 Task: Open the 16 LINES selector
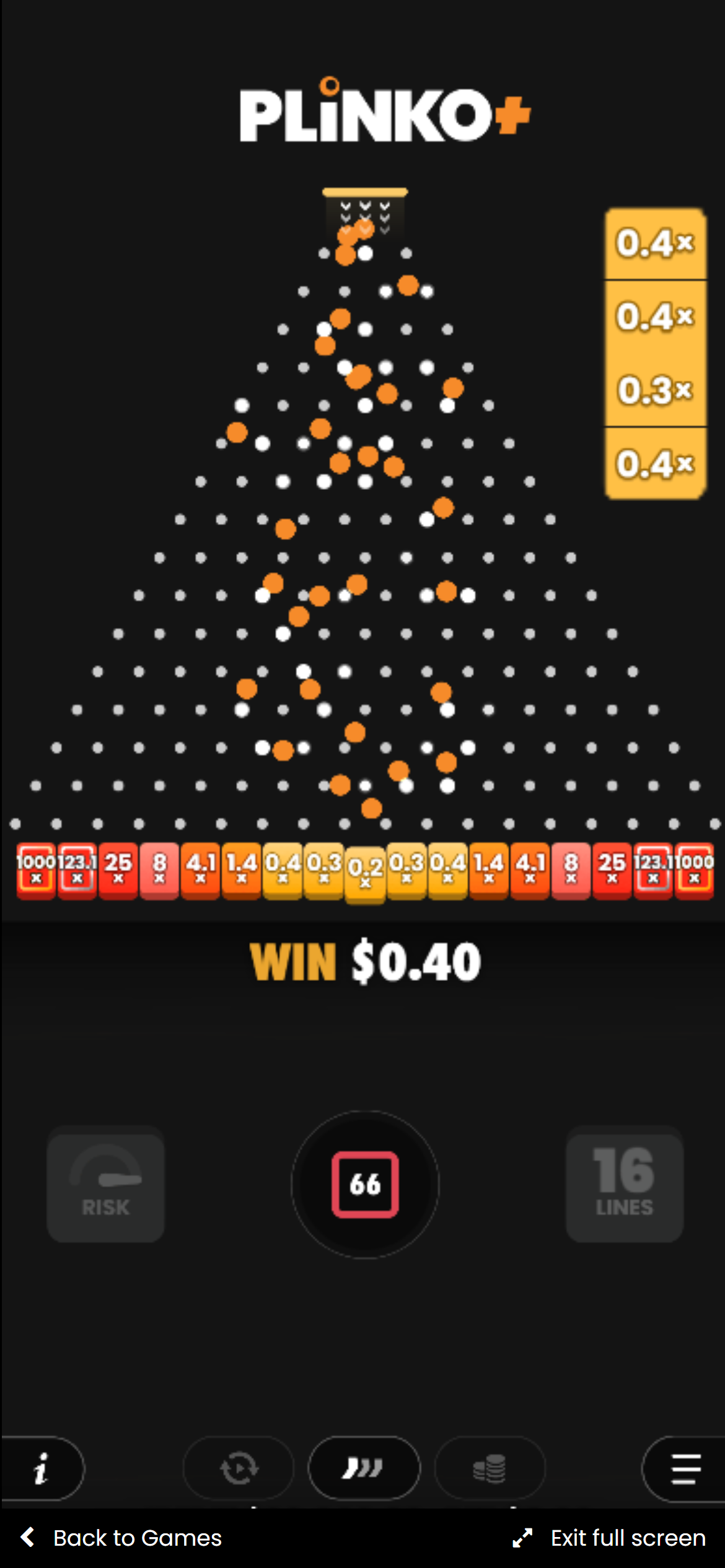point(624,1183)
